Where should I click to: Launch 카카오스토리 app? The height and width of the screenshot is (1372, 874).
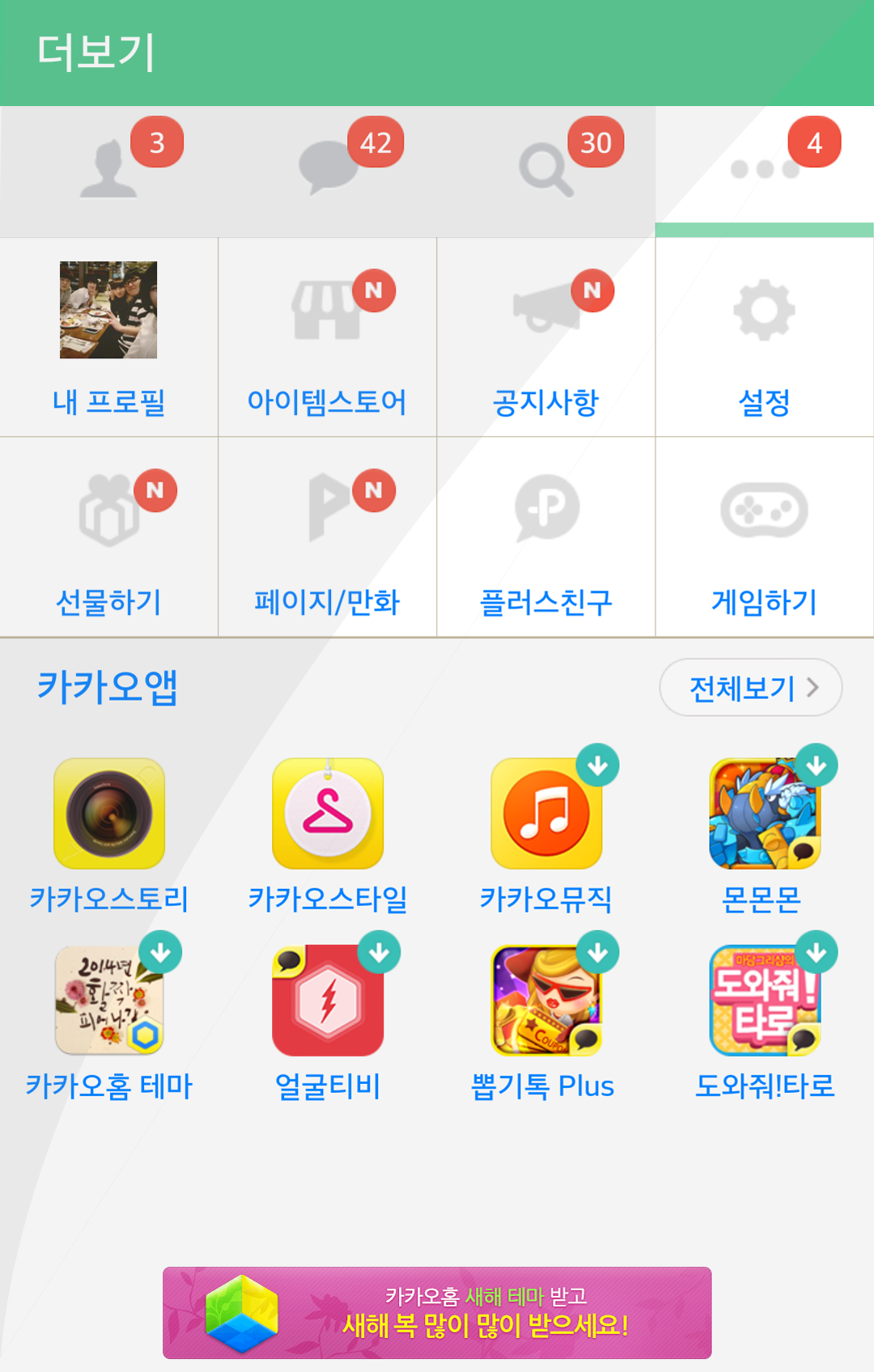[109, 814]
